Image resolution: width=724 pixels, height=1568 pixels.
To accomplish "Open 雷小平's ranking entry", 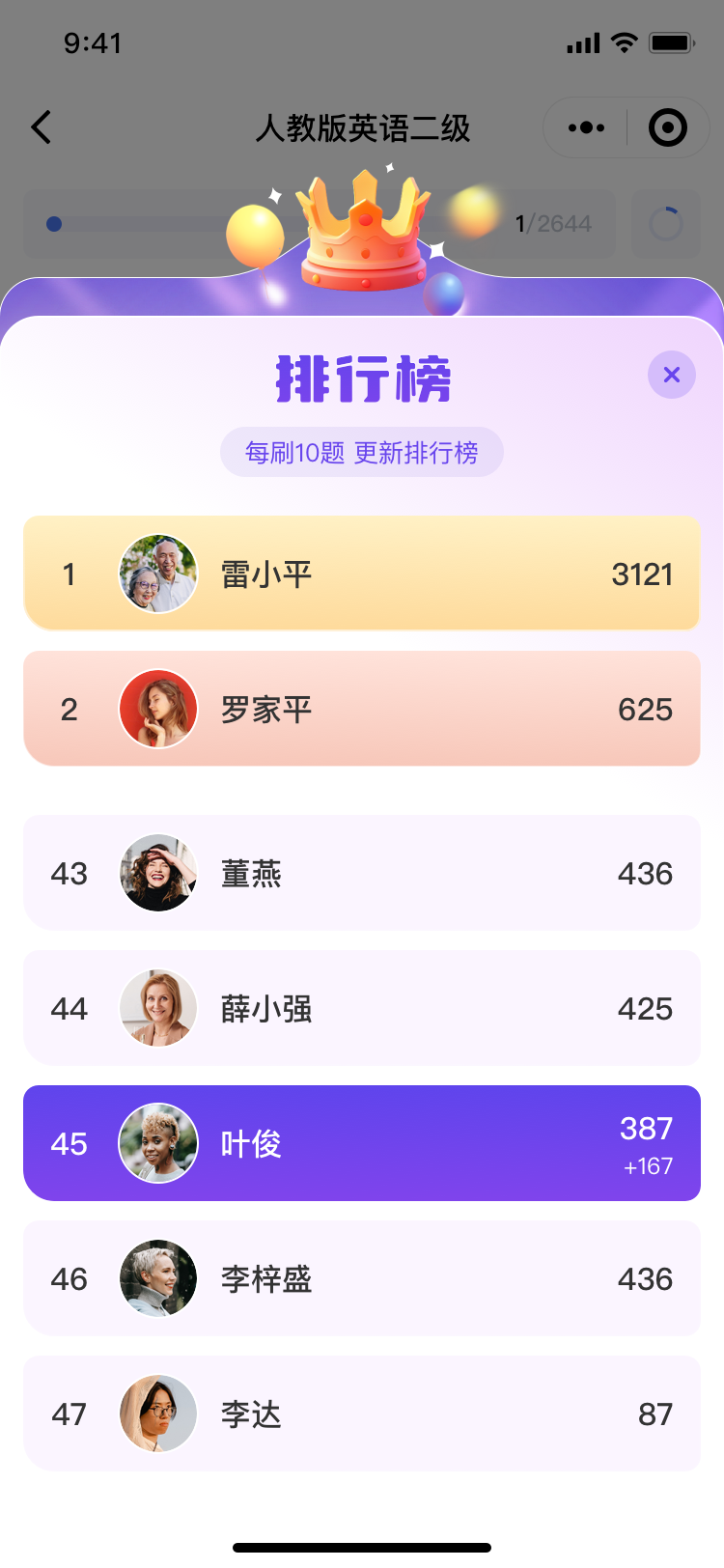I will 361,574.
